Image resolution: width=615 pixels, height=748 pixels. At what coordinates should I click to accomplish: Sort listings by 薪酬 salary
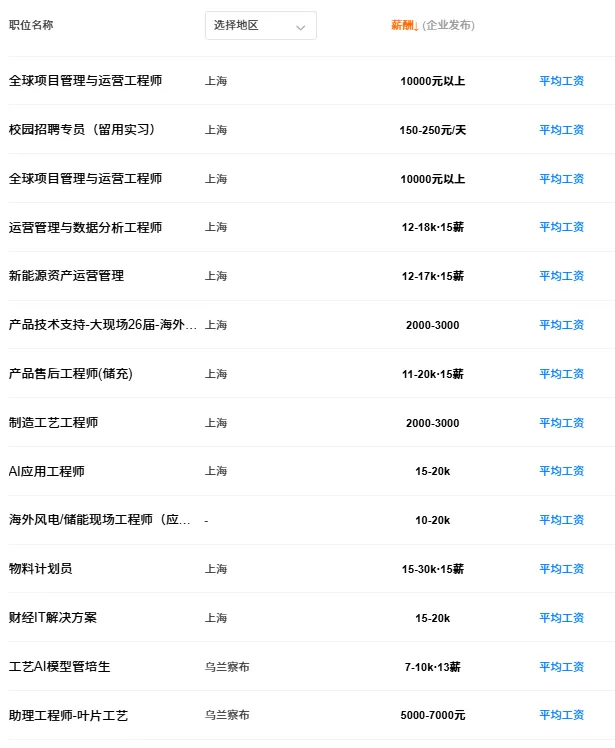tap(404, 25)
